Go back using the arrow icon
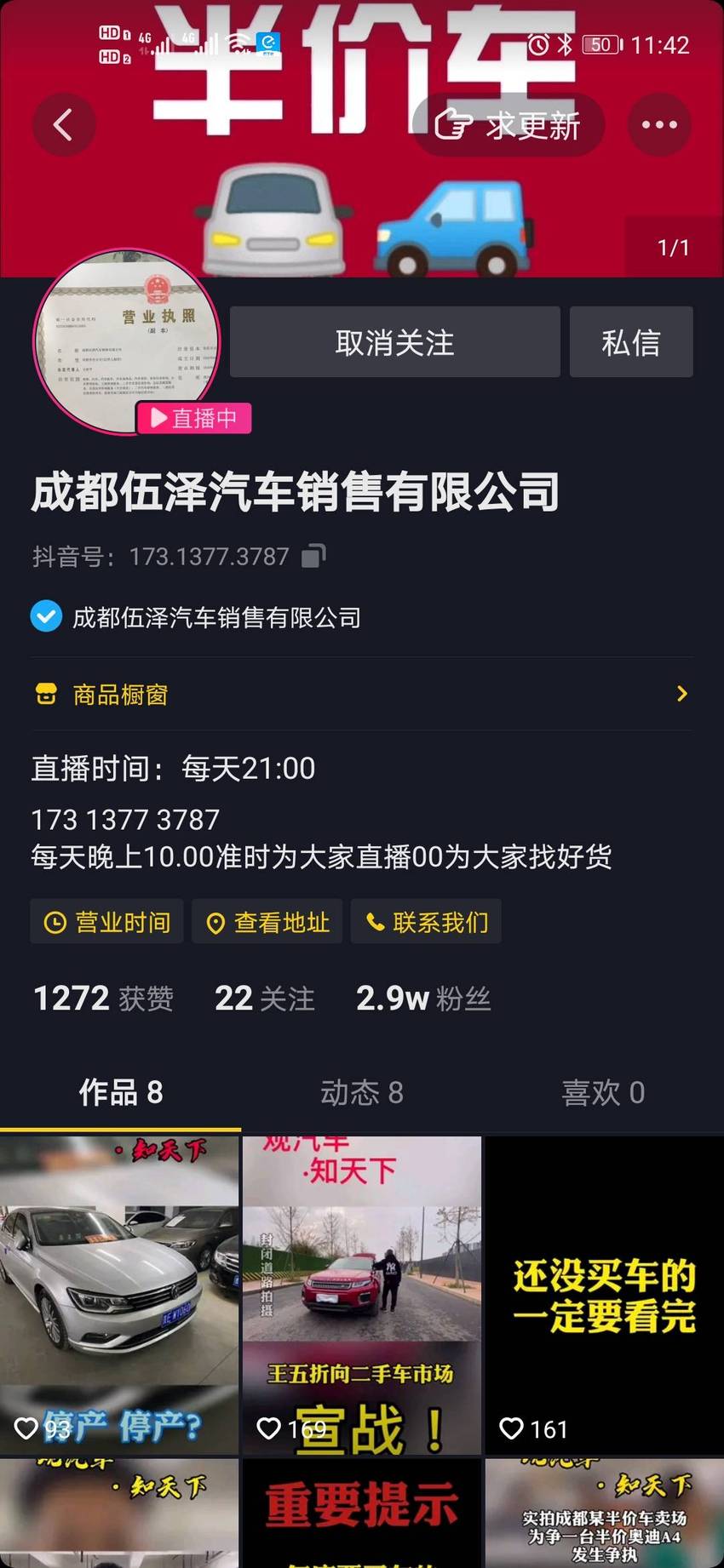Image resolution: width=724 pixels, height=1568 pixels. (x=64, y=125)
